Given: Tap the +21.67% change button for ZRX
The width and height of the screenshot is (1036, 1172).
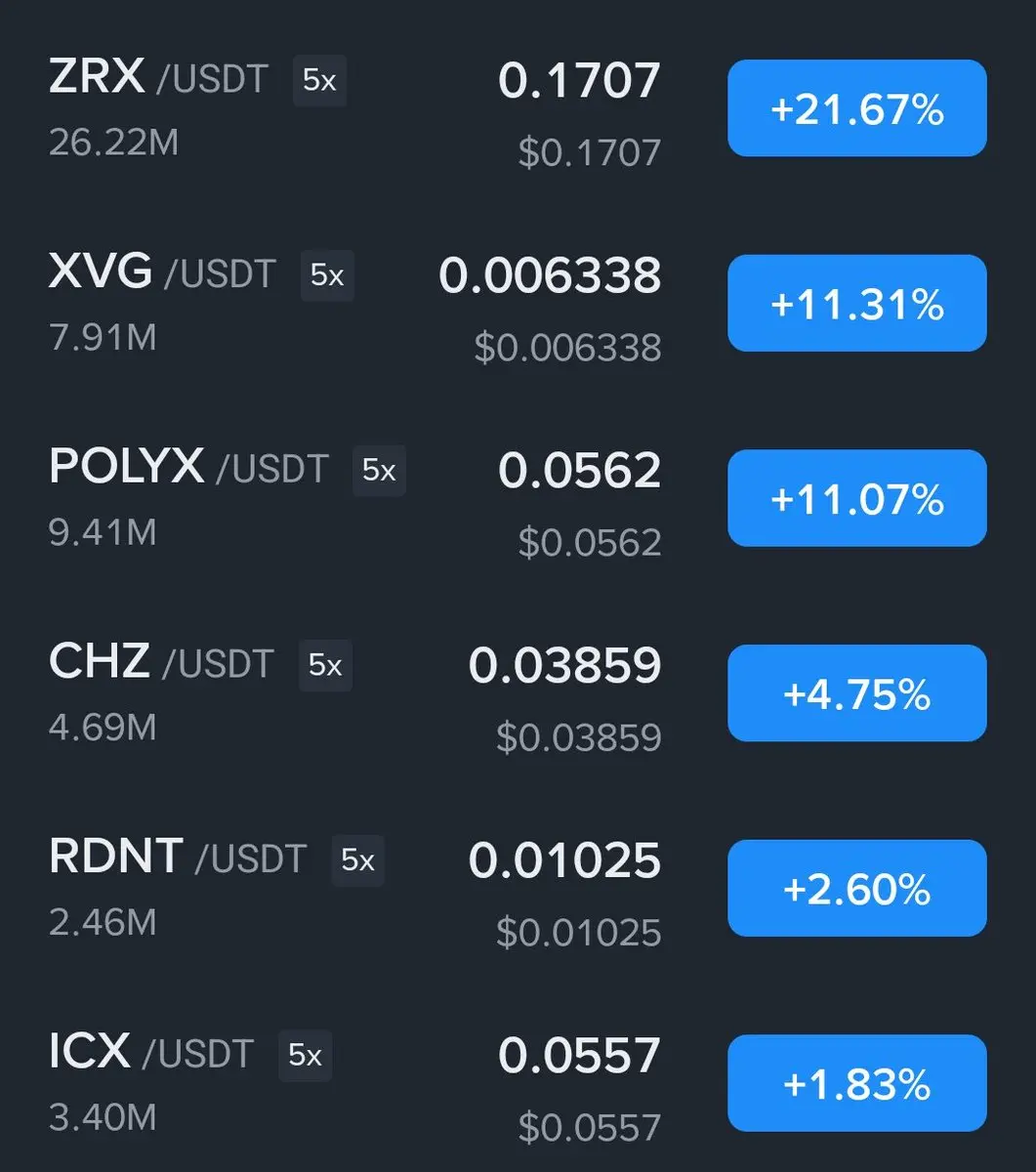Looking at the screenshot, I should [x=856, y=108].
